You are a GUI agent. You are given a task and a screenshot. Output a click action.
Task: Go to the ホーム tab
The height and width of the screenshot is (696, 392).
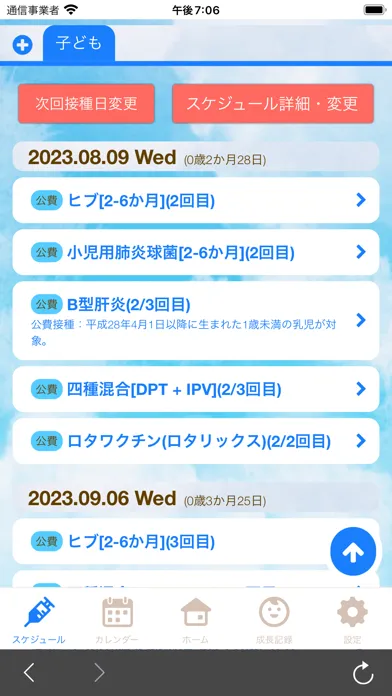pyautogui.click(x=196, y=620)
